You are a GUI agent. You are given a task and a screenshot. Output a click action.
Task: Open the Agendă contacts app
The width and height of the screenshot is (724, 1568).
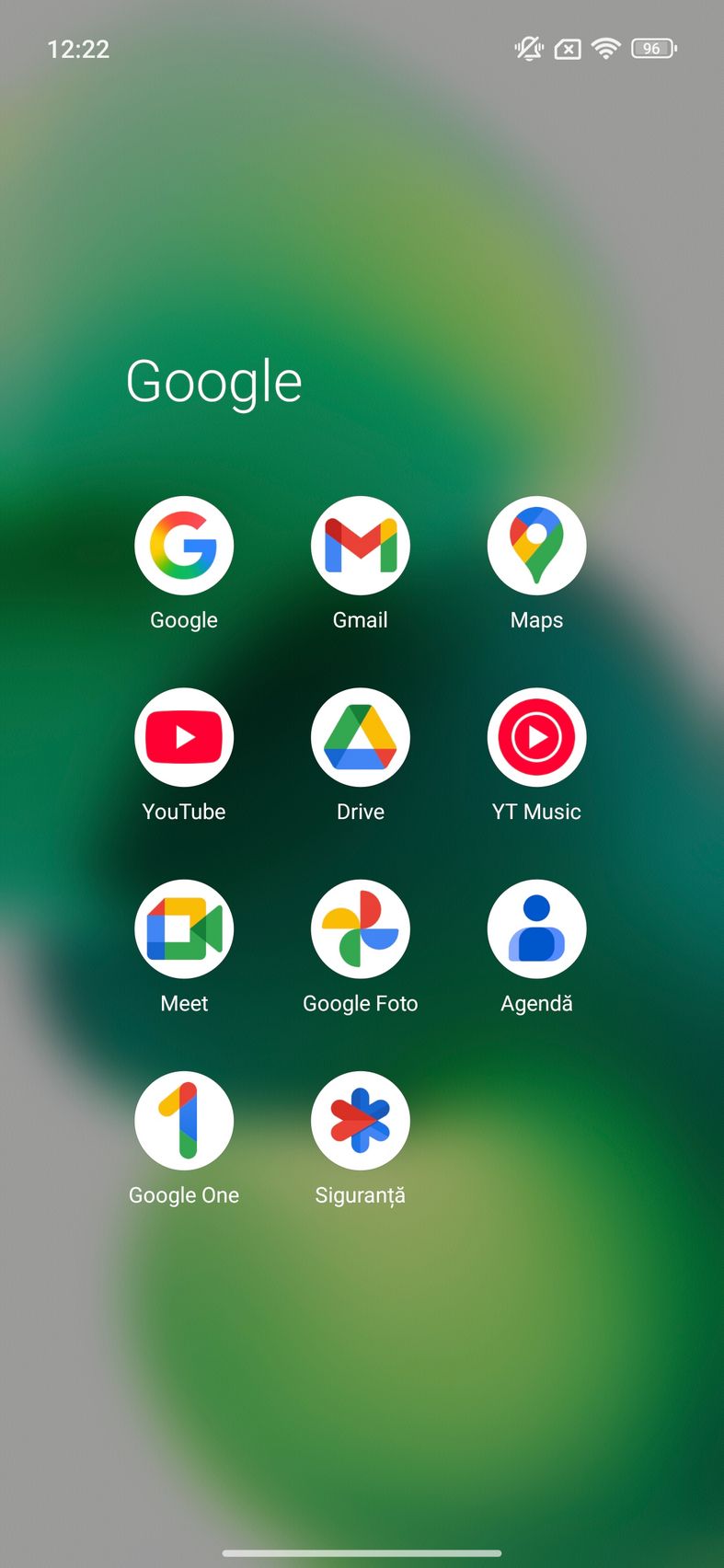(537, 929)
